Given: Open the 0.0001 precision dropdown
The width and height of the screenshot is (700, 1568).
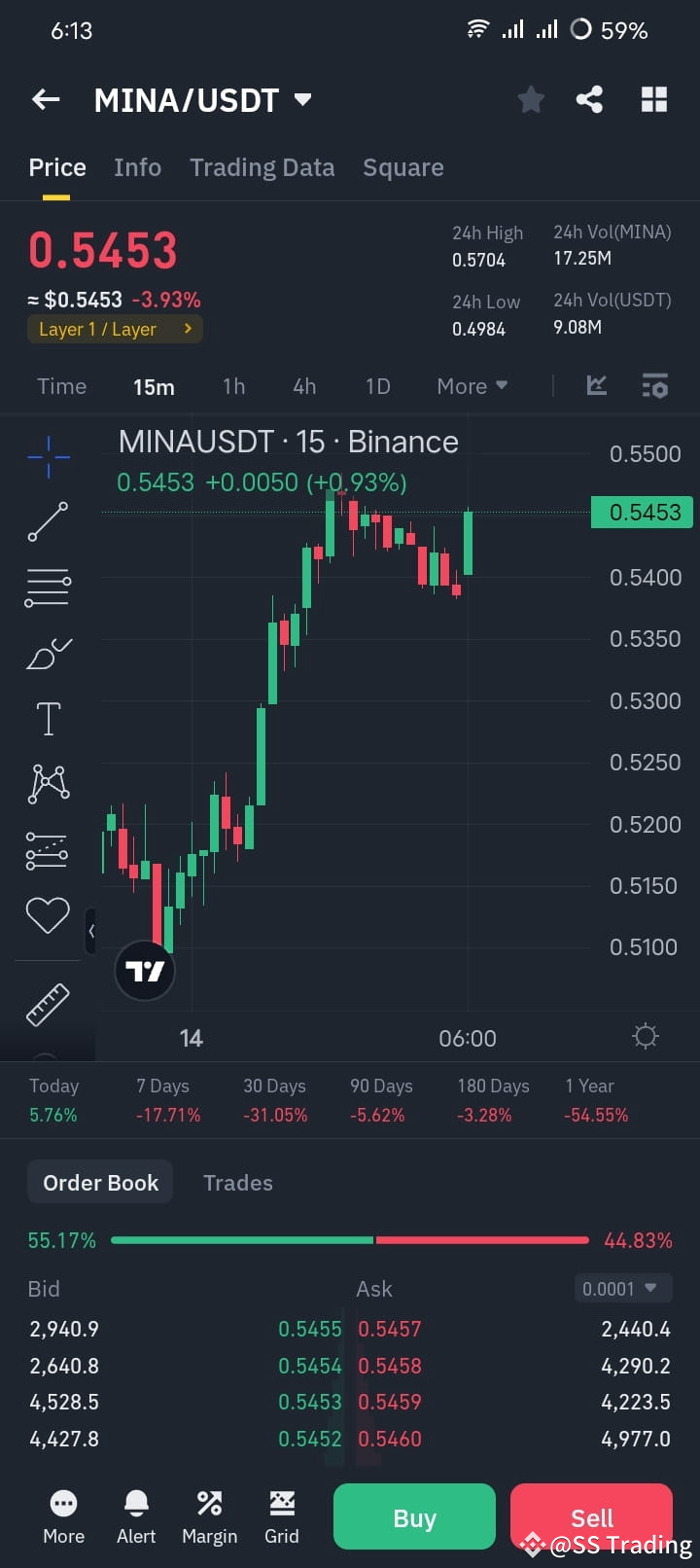Looking at the screenshot, I should (x=622, y=1288).
